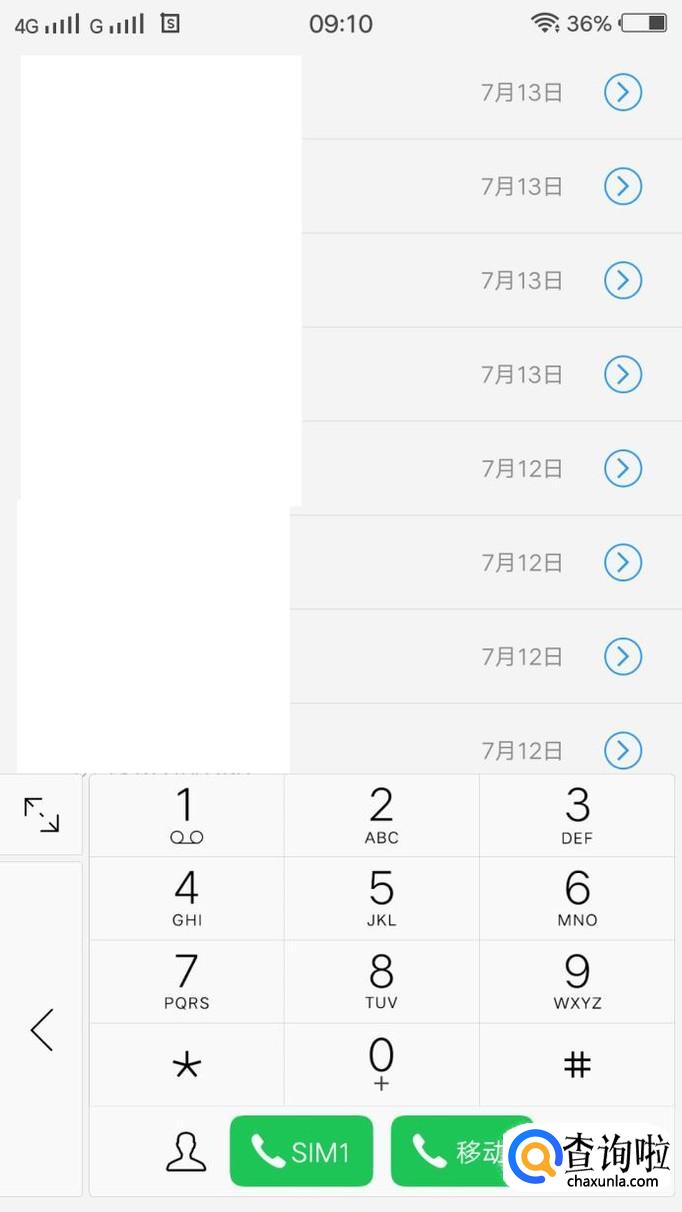
Task: Tap the 6 MNO key
Action: 577,898
